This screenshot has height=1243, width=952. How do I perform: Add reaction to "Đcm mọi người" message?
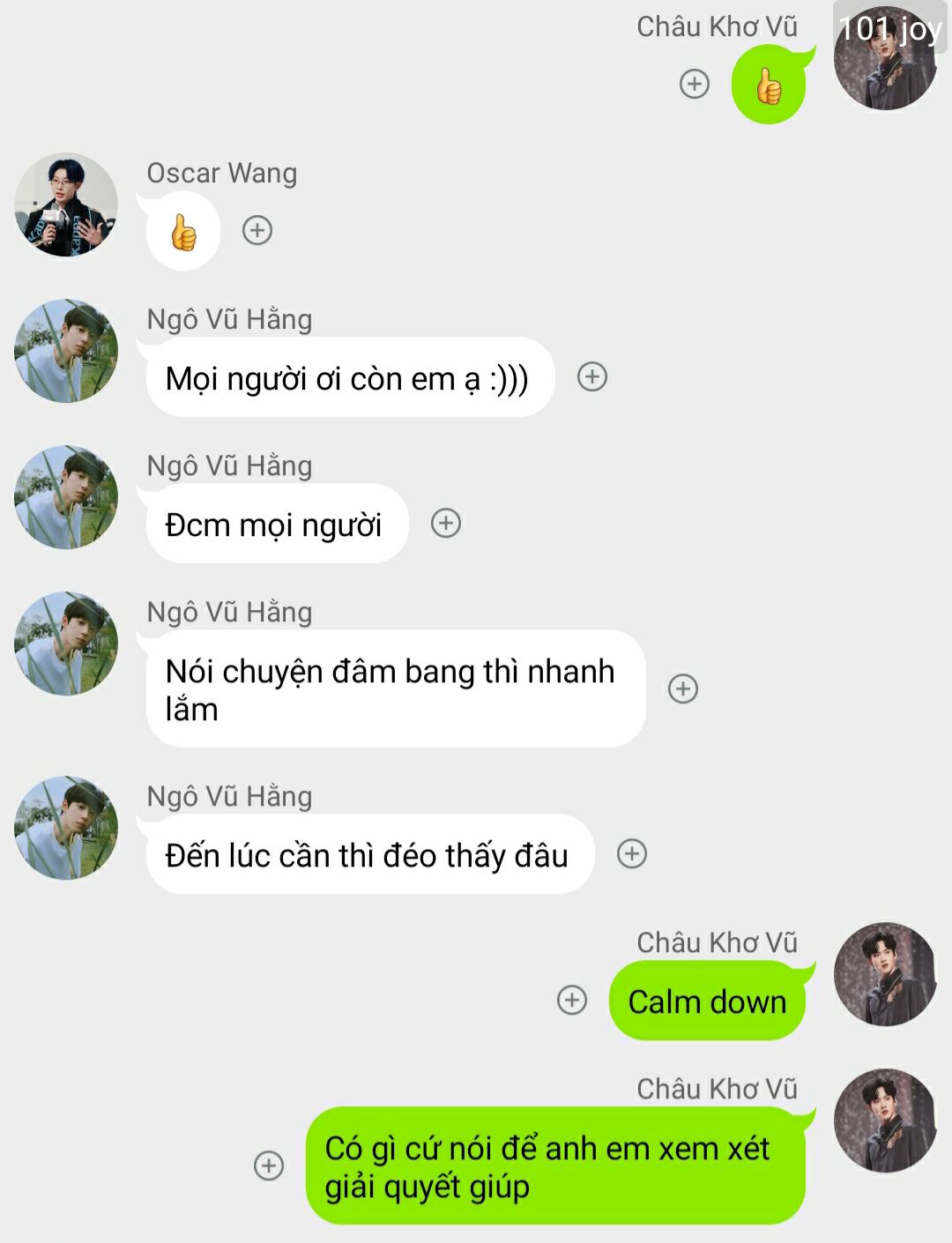pos(446,524)
